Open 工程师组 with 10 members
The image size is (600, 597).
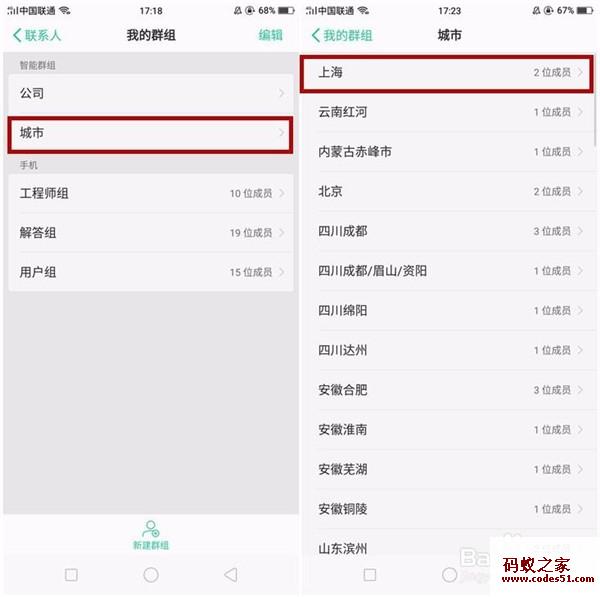[x=150, y=193]
